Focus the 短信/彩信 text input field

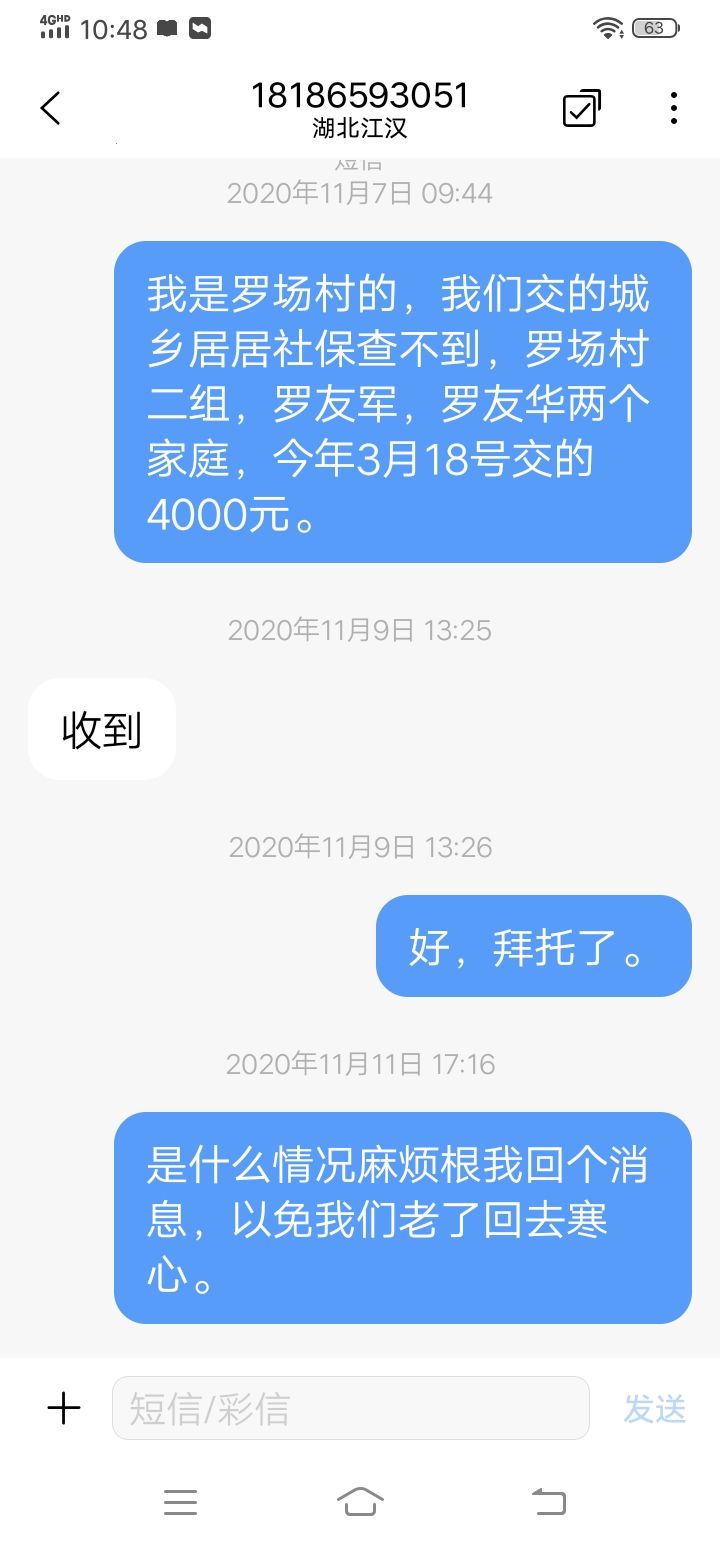click(x=350, y=1408)
